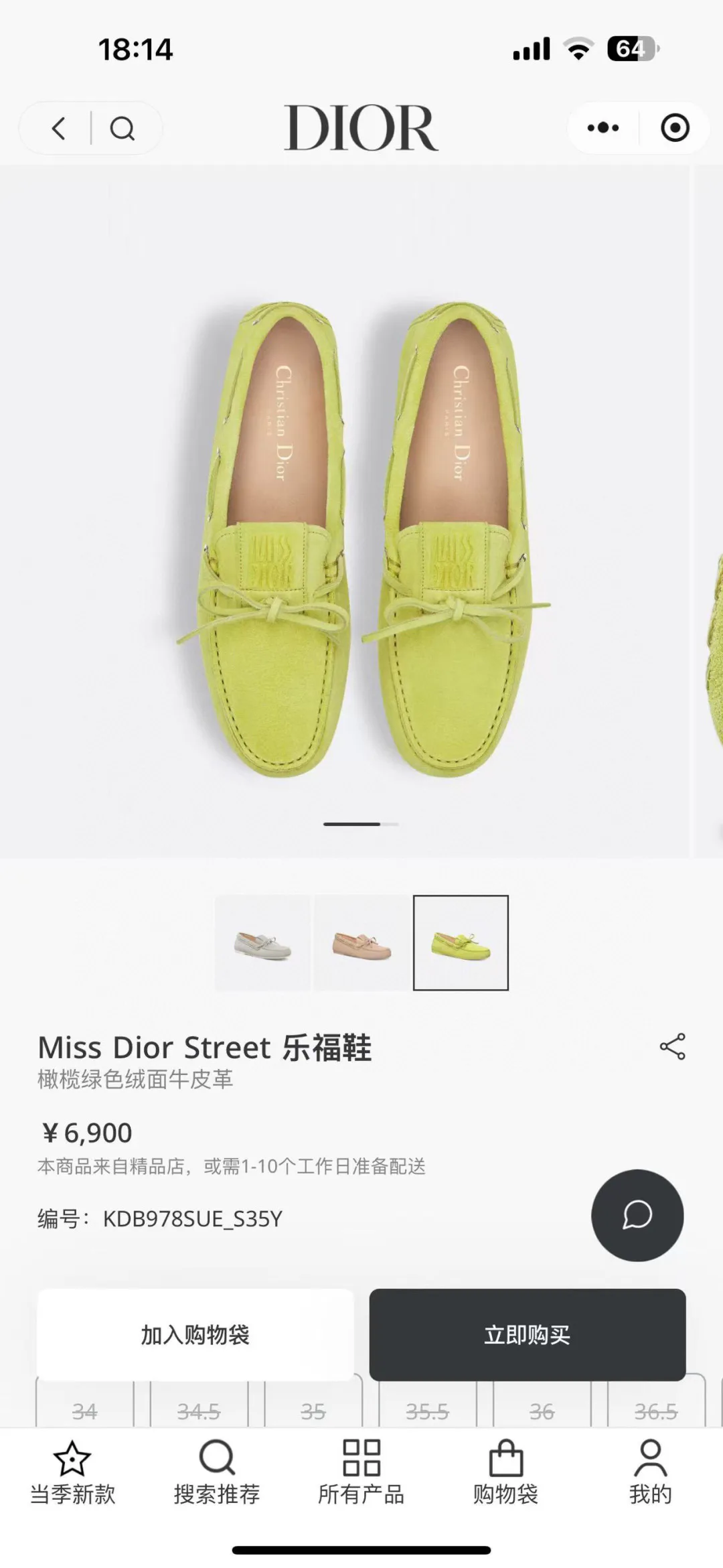Screen dimensions: 723x1568
Task: Tap 立即购买 to buy now
Action: [528, 1334]
